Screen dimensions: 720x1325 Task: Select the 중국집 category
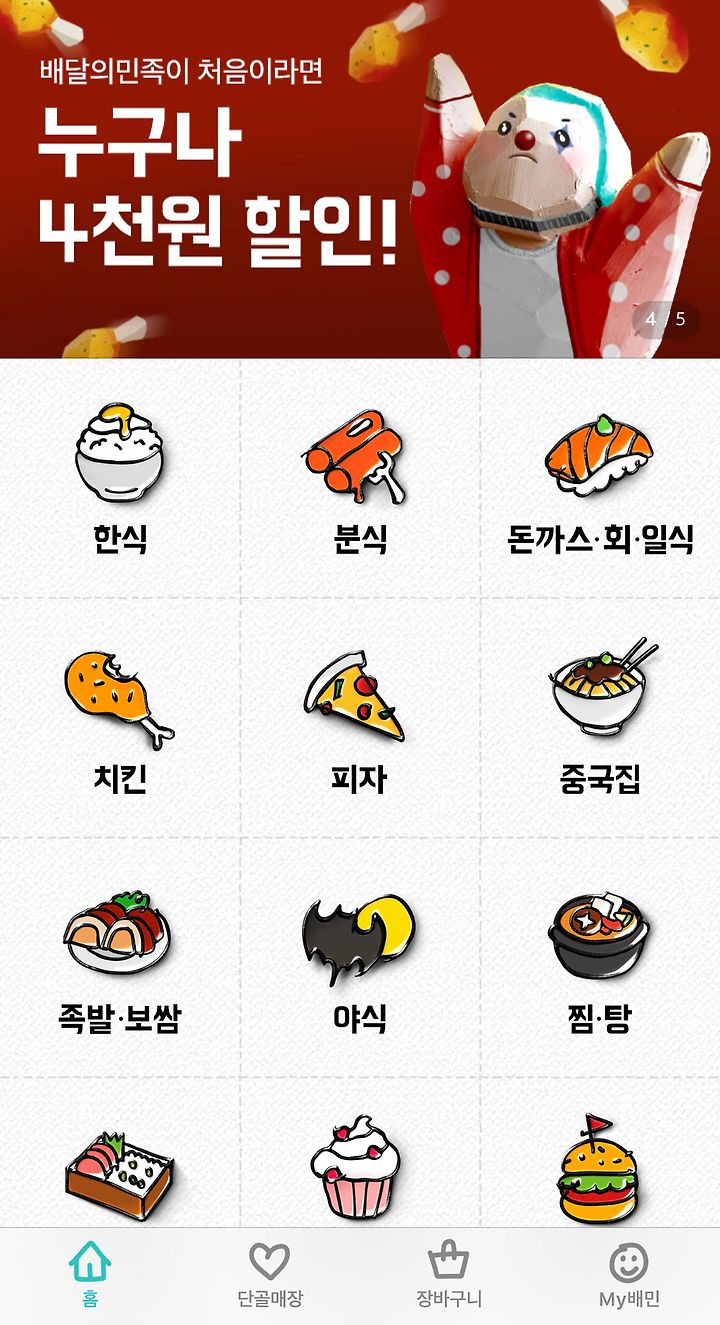tap(600, 718)
